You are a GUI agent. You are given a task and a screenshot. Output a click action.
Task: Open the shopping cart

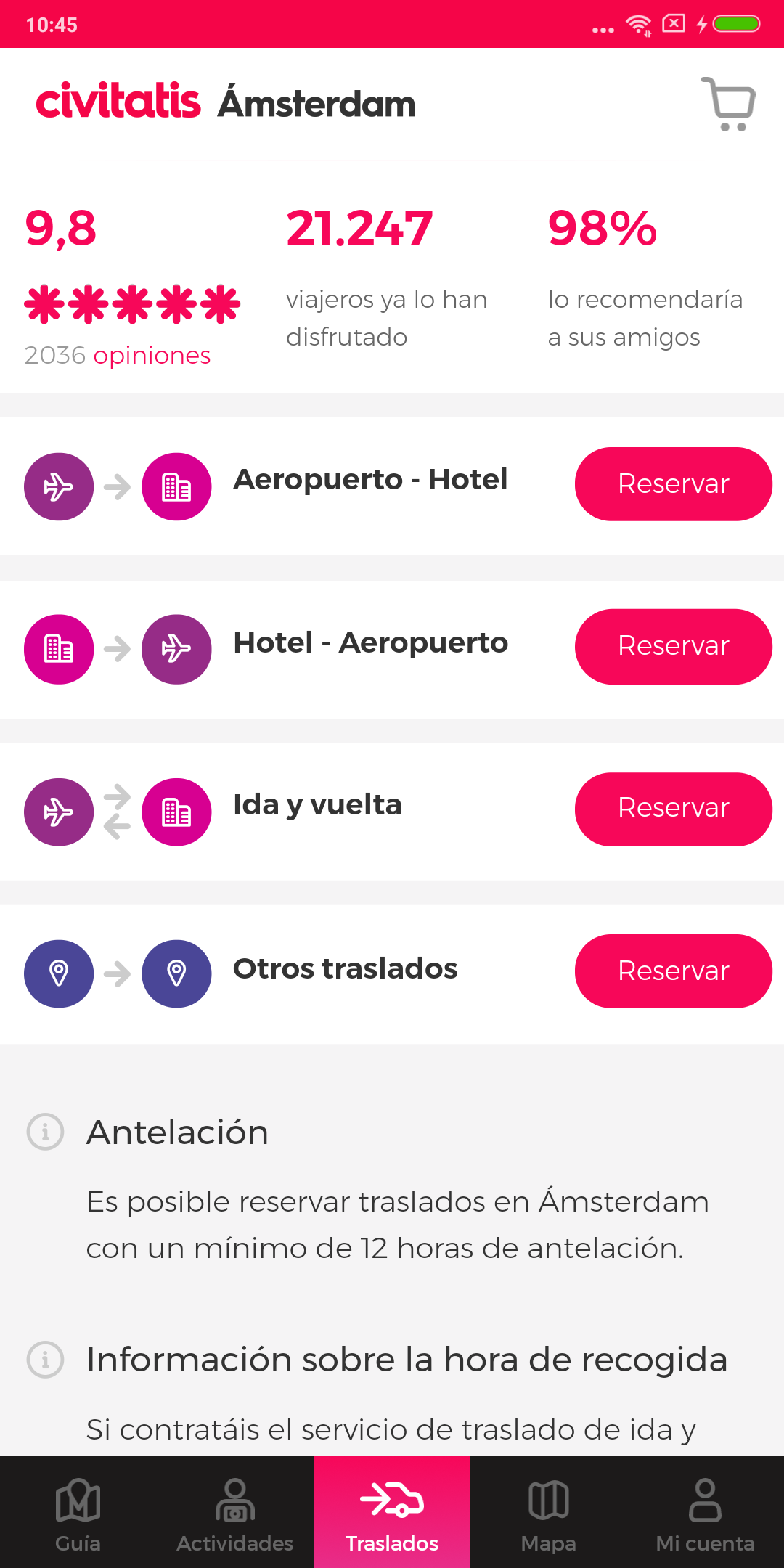[x=728, y=104]
